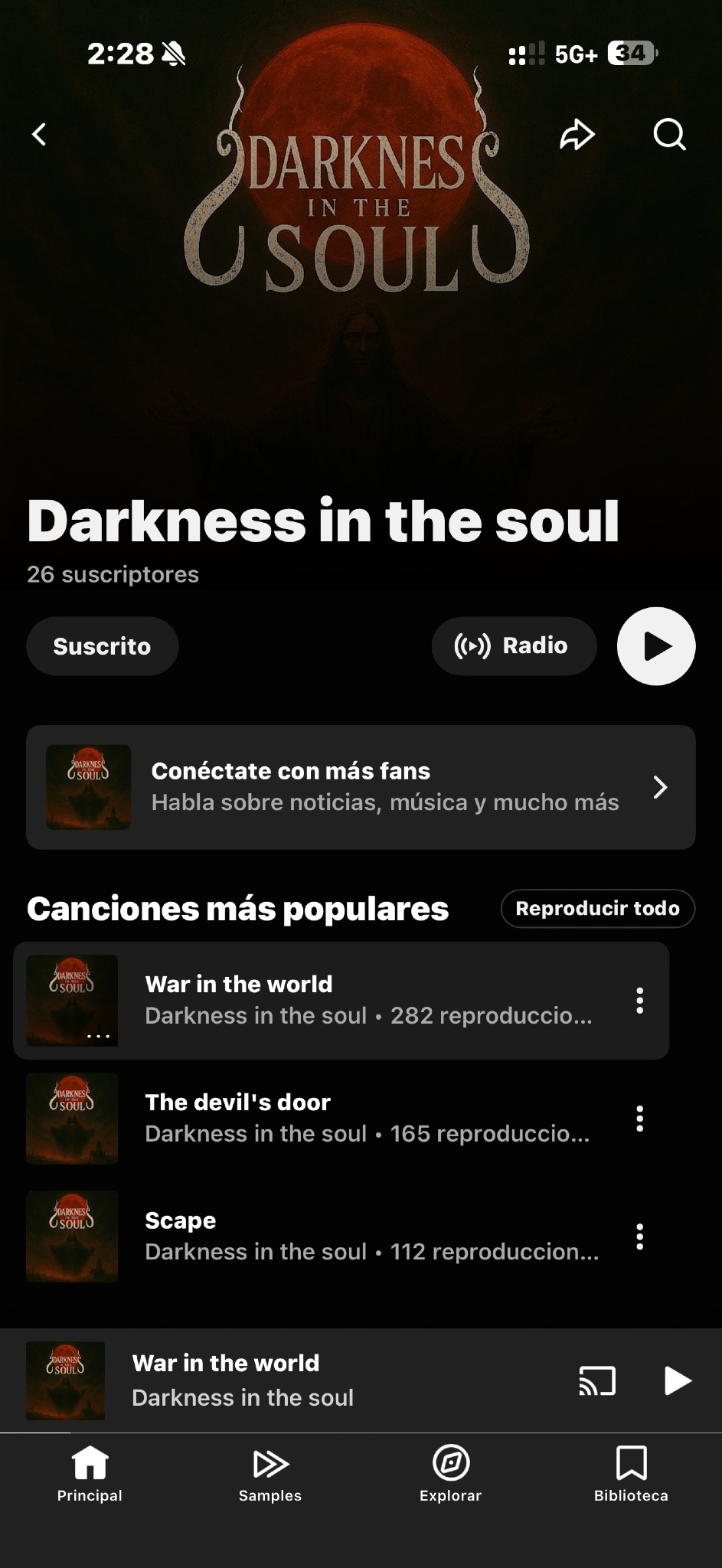Share this artist page
The image size is (722, 1568).
[577, 135]
